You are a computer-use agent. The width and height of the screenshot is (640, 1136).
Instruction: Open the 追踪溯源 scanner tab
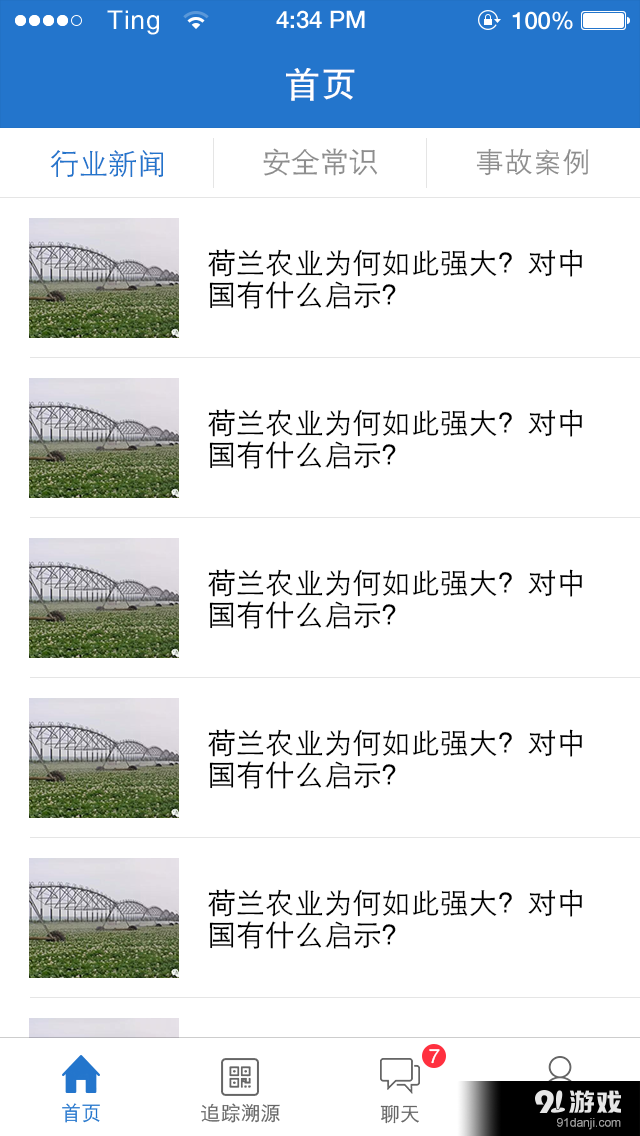point(240,1088)
